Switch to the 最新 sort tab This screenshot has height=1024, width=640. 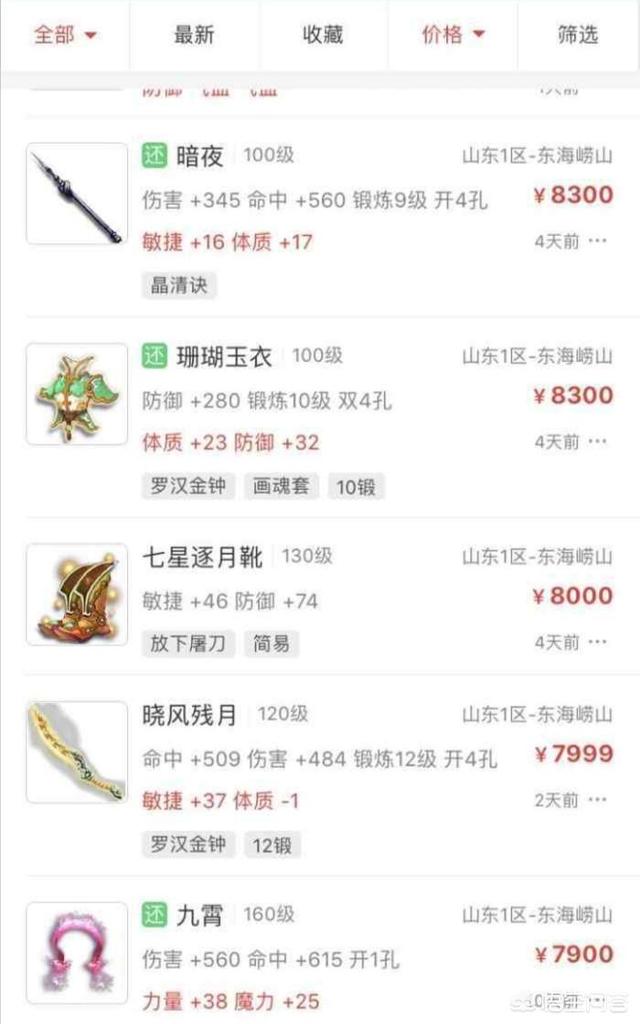[194, 35]
